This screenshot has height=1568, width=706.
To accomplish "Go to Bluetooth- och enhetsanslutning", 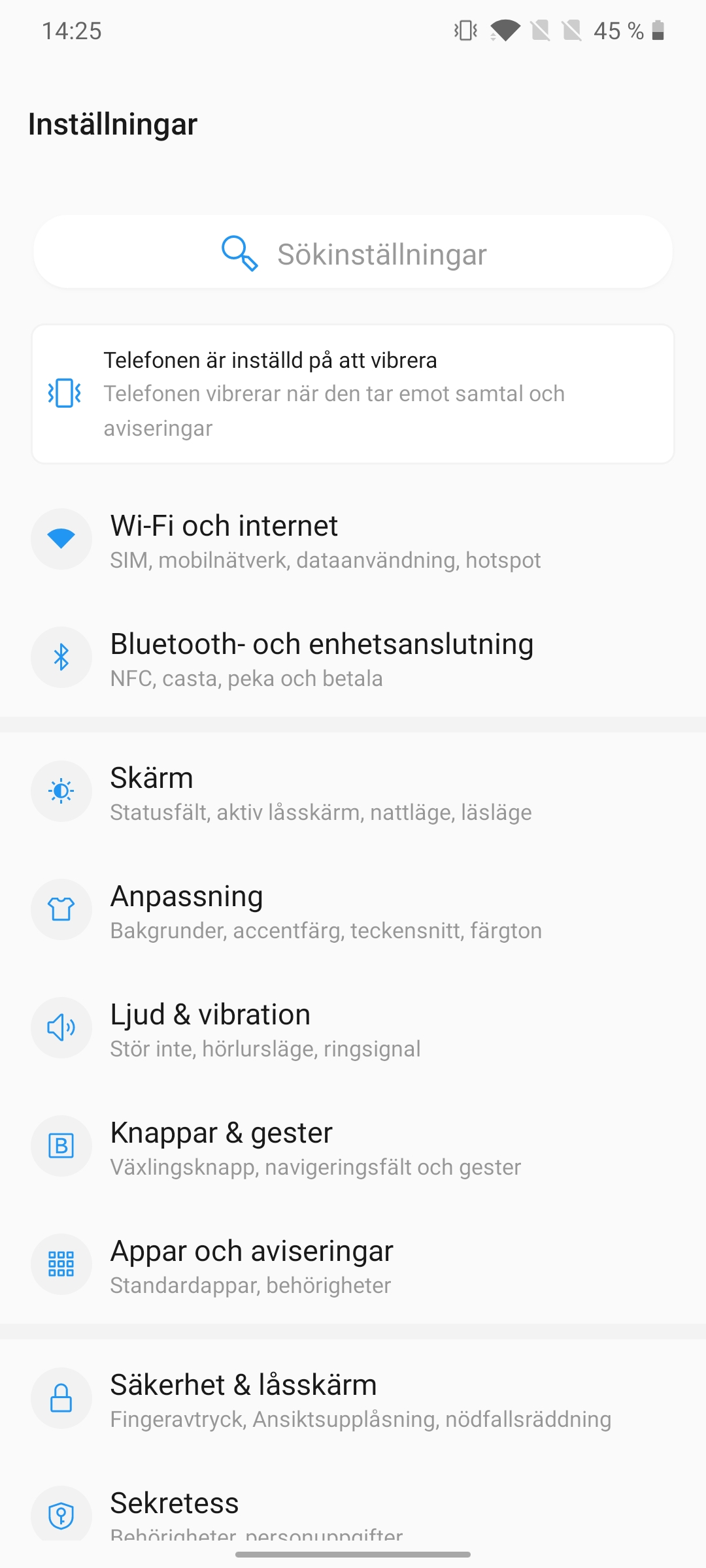I will pos(353,659).
